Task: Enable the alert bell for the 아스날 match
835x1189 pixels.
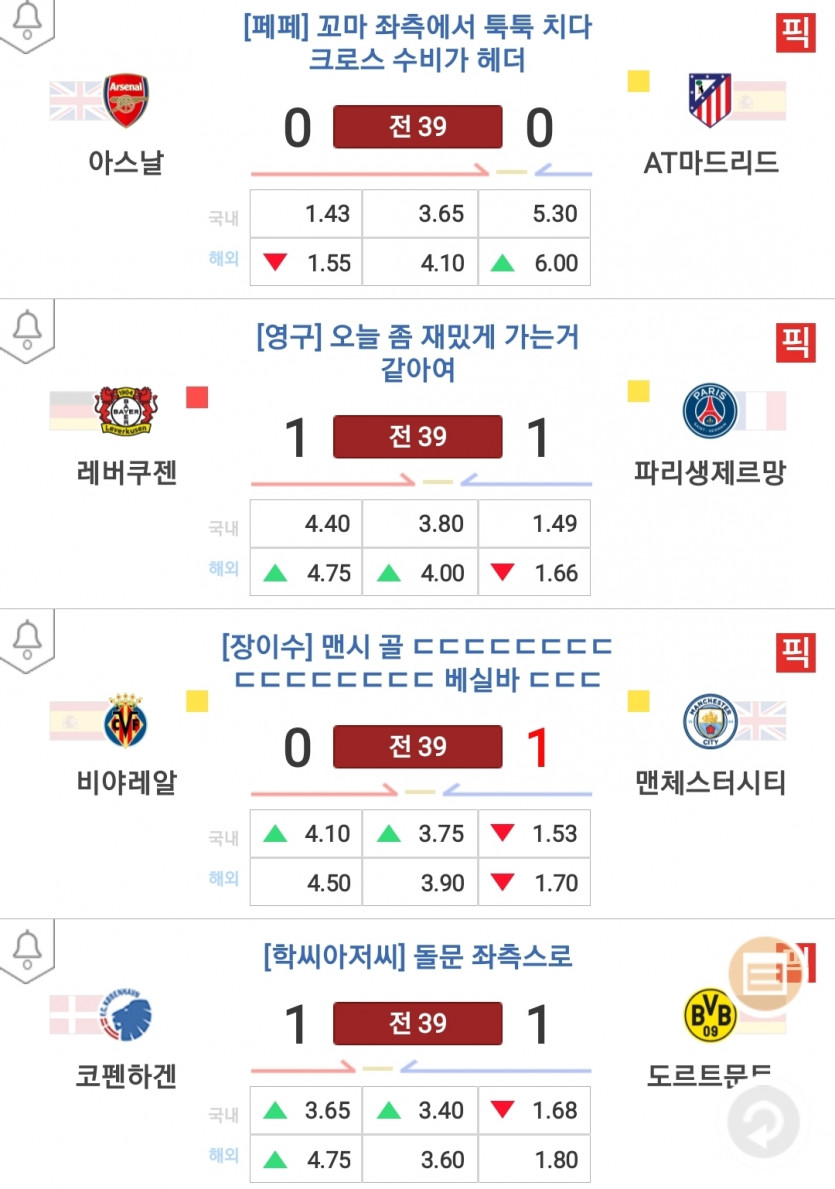Action: pos(28,18)
